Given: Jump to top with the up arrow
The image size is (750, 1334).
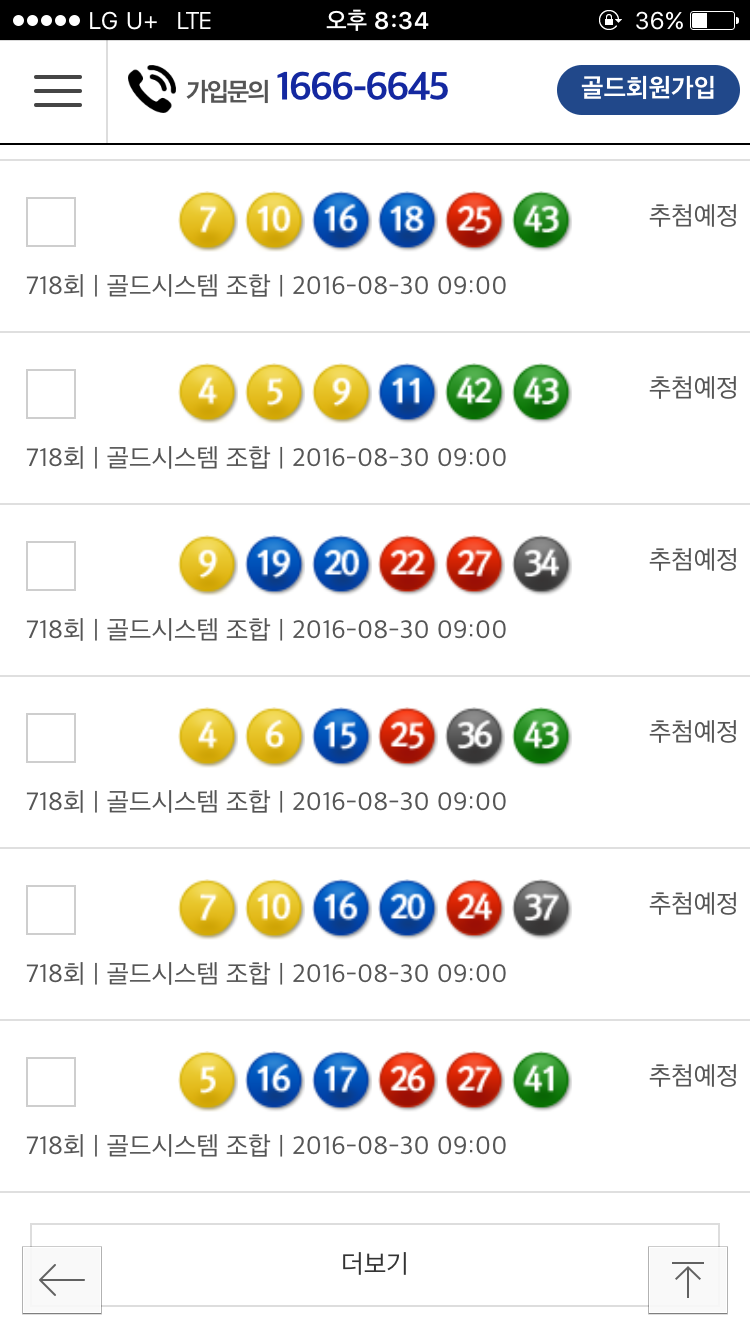Looking at the screenshot, I should 687,1280.
